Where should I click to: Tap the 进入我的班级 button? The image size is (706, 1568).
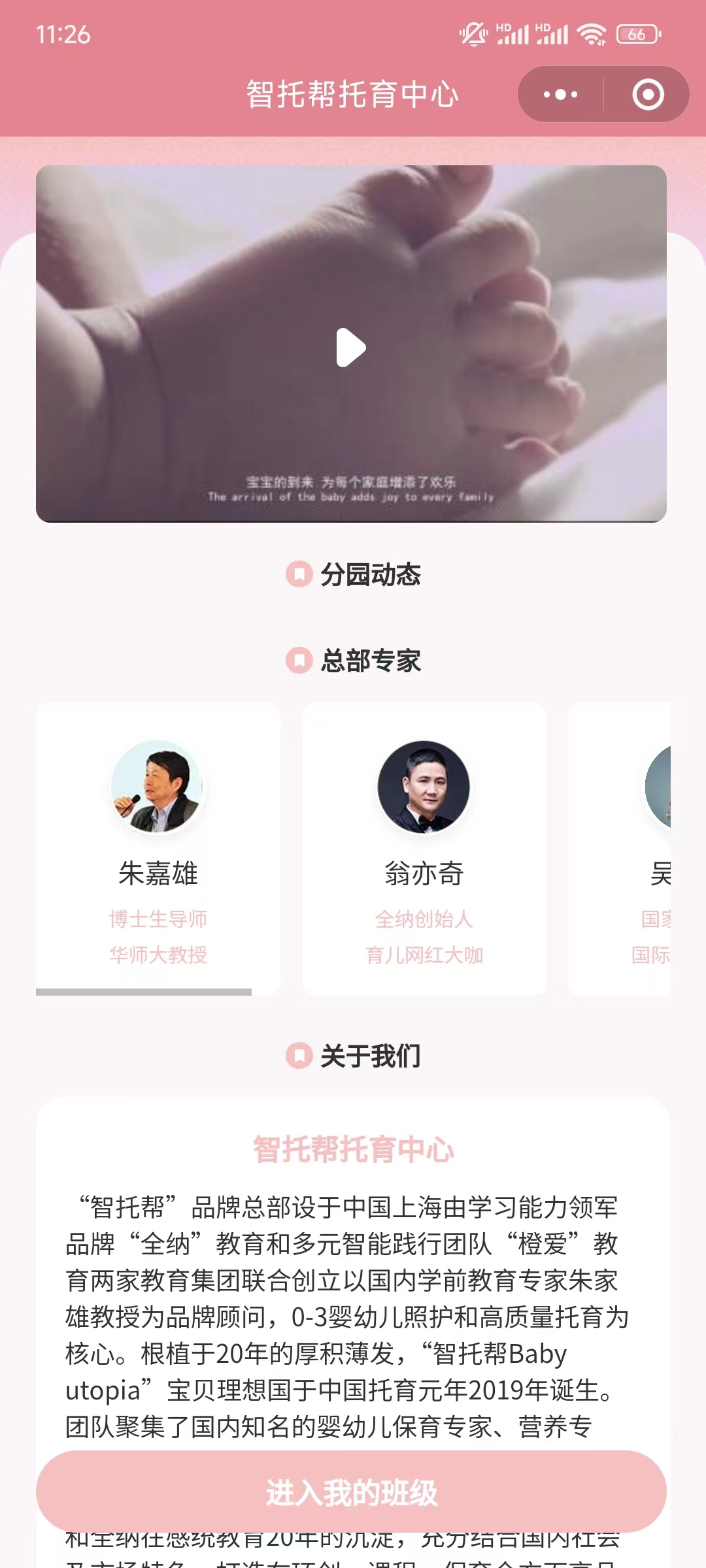pos(351,1492)
